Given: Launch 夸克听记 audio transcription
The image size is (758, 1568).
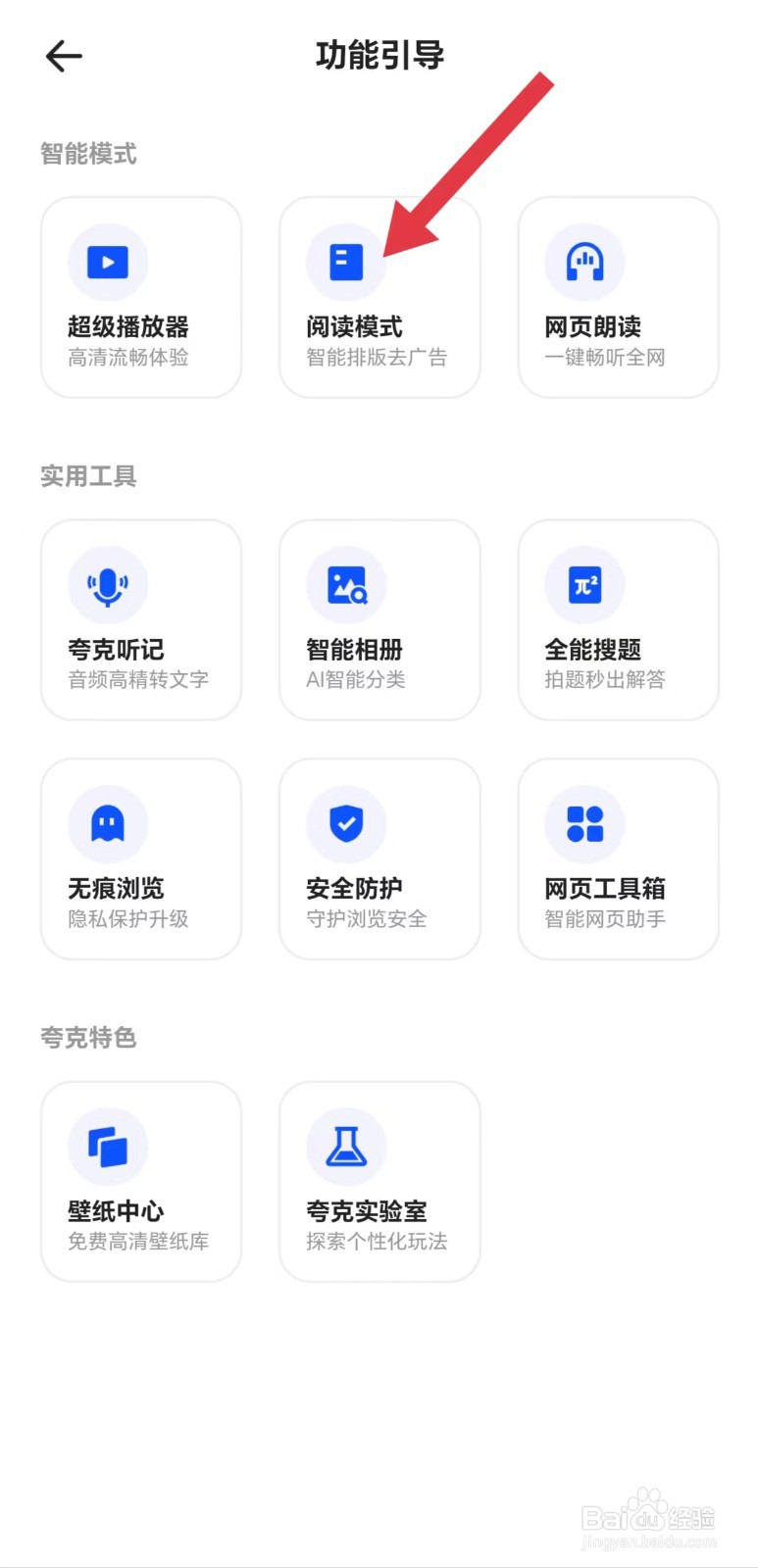Looking at the screenshot, I should [x=140, y=619].
